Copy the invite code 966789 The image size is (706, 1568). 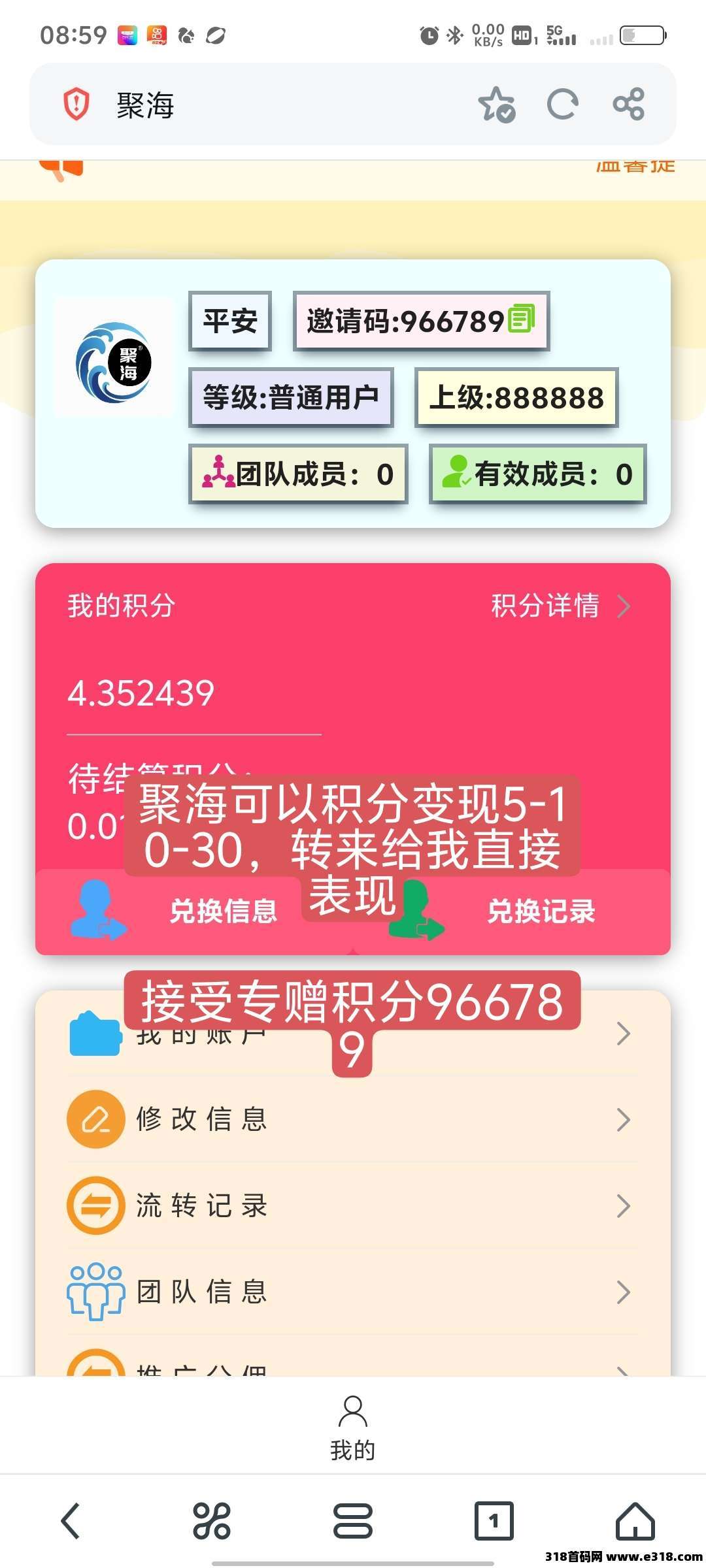coord(520,320)
